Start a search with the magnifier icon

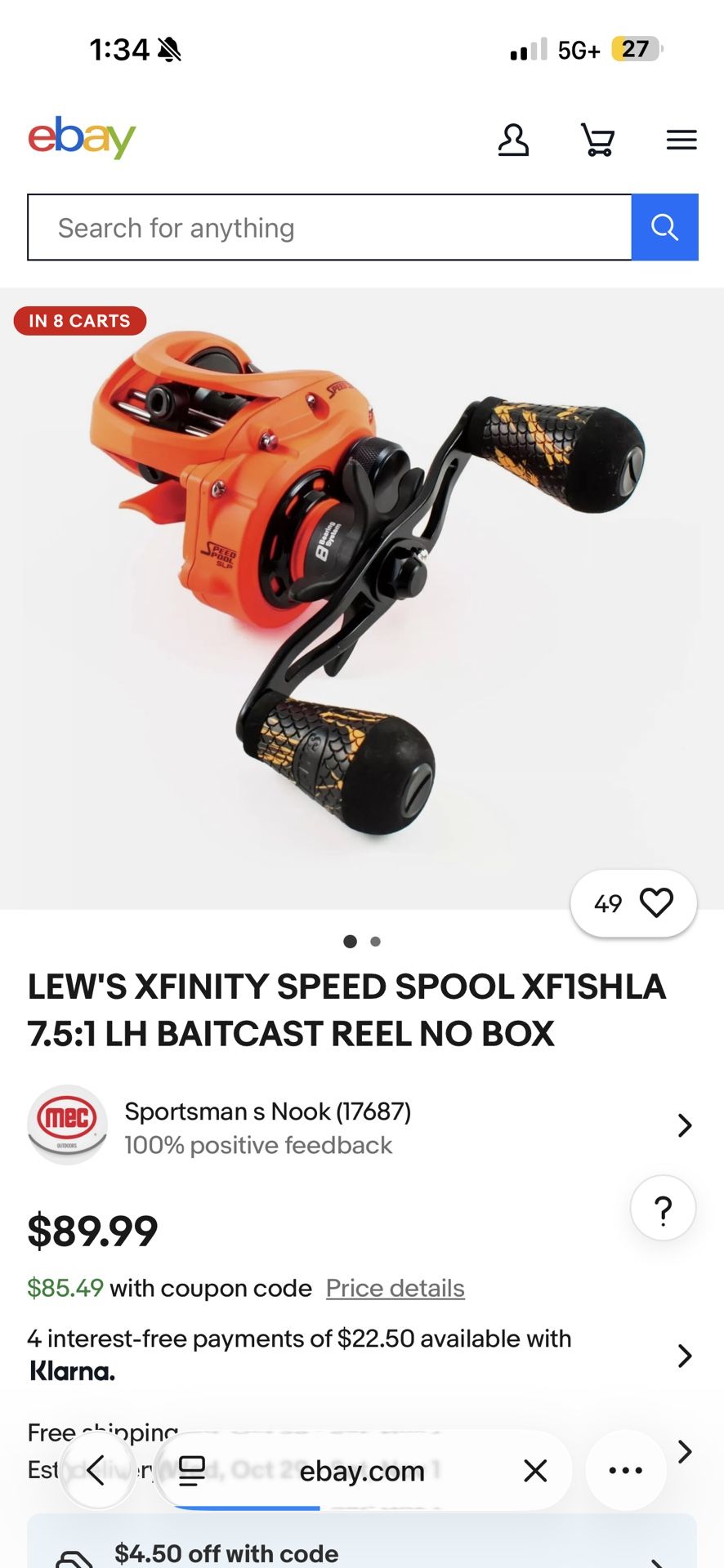664,227
